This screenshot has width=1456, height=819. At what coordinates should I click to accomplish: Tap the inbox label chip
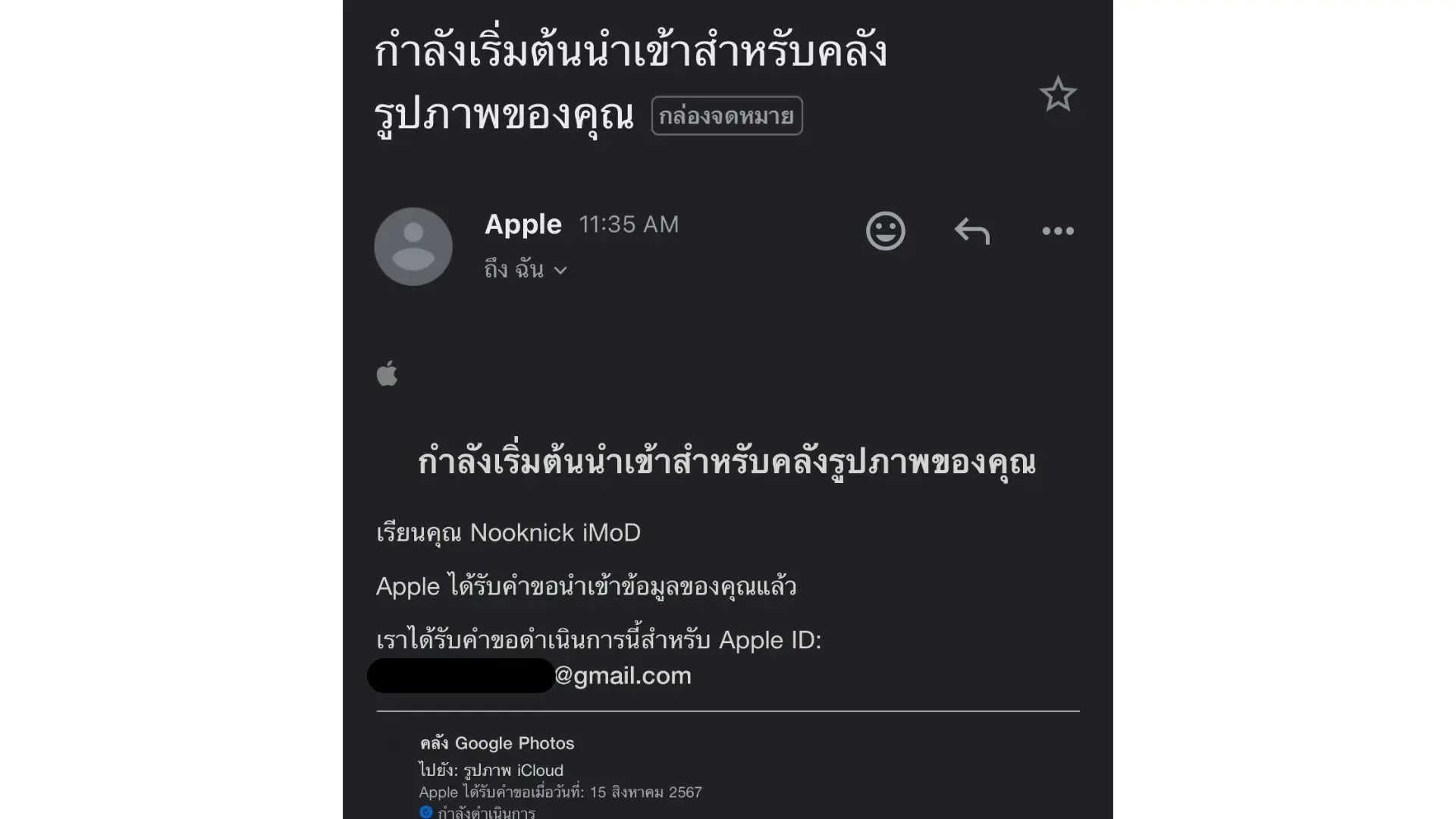(726, 116)
